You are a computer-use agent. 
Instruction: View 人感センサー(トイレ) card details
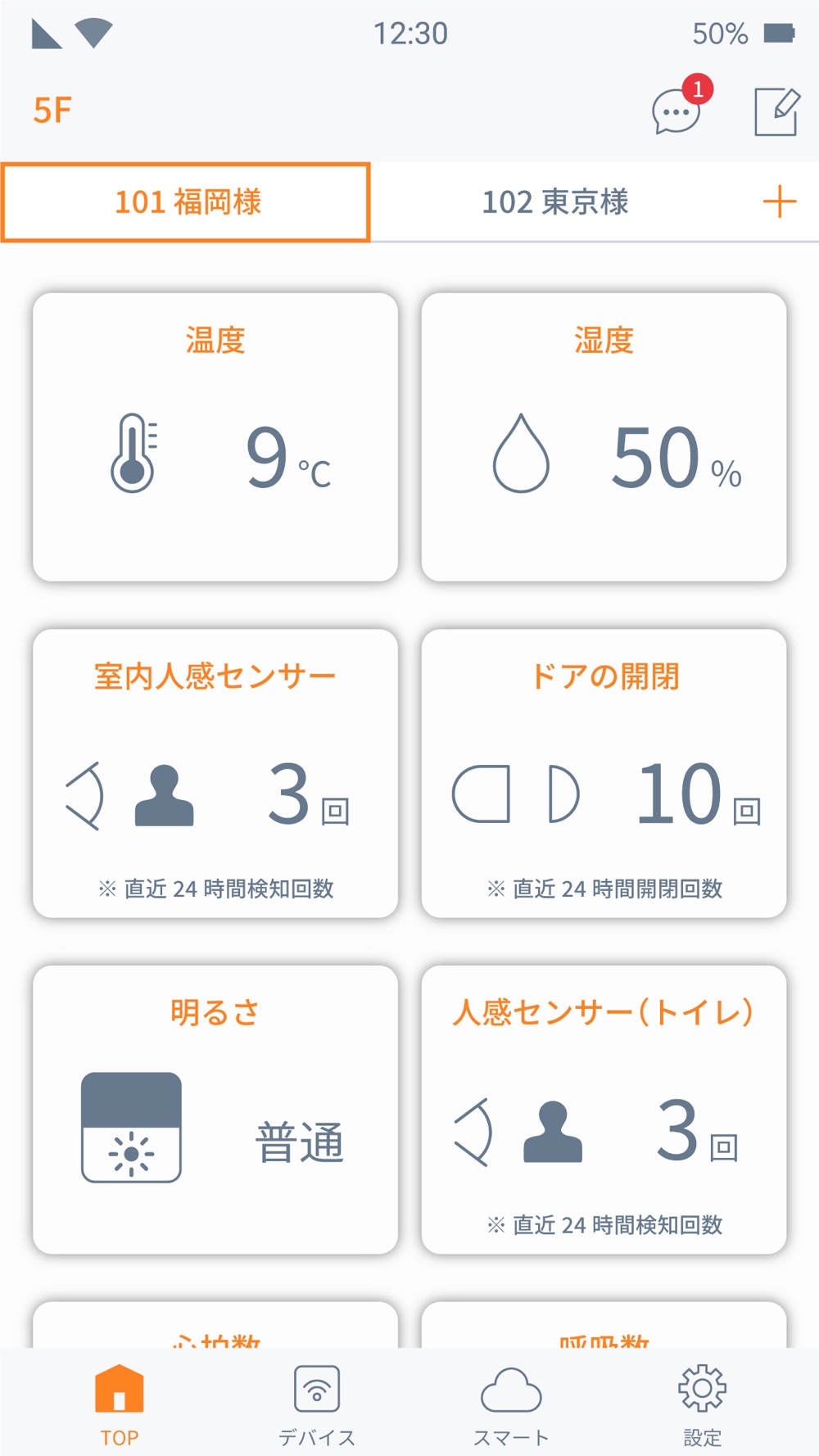pos(604,1109)
